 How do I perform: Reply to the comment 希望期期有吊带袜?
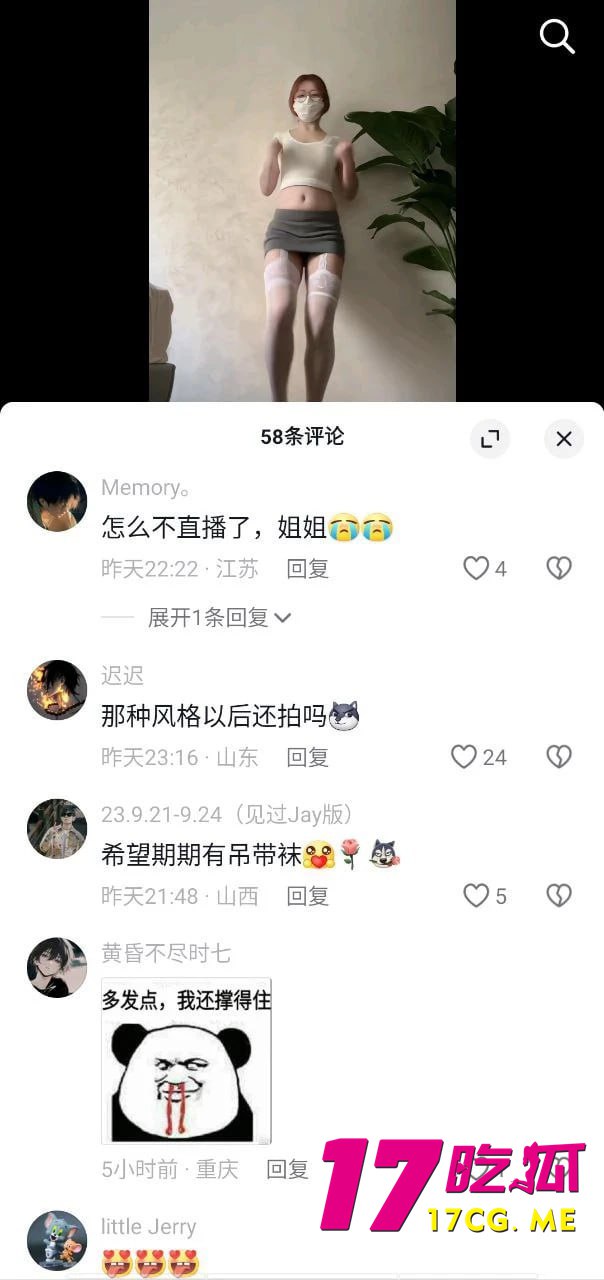[308, 895]
